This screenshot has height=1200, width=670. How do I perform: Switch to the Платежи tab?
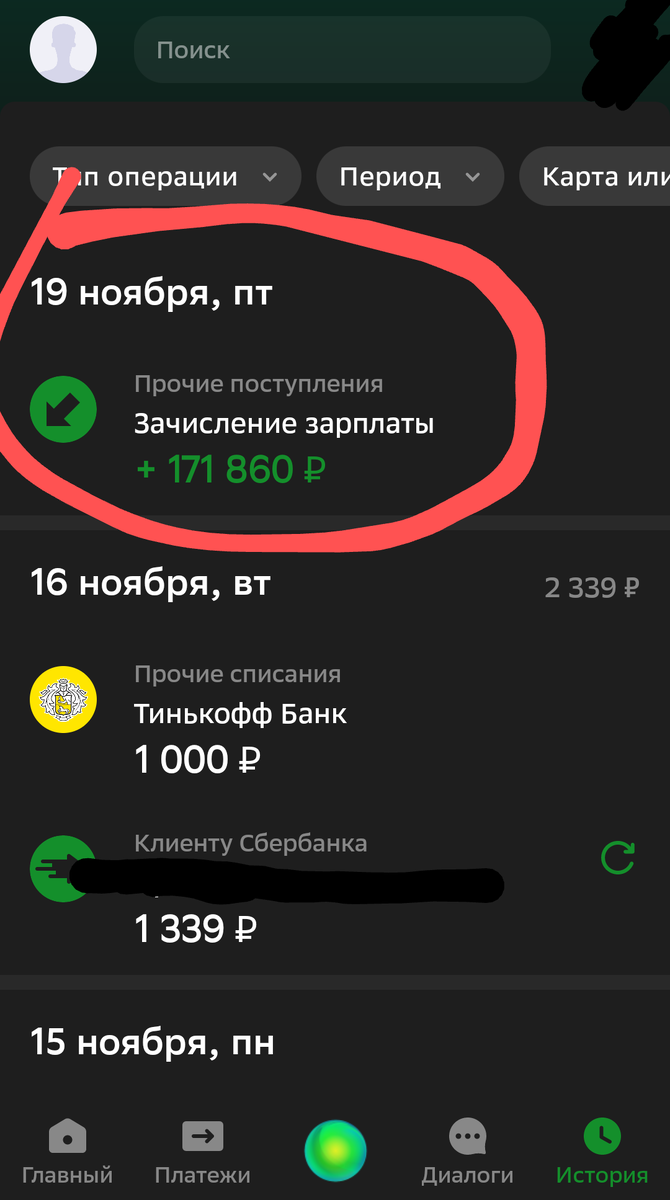point(202,1152)
